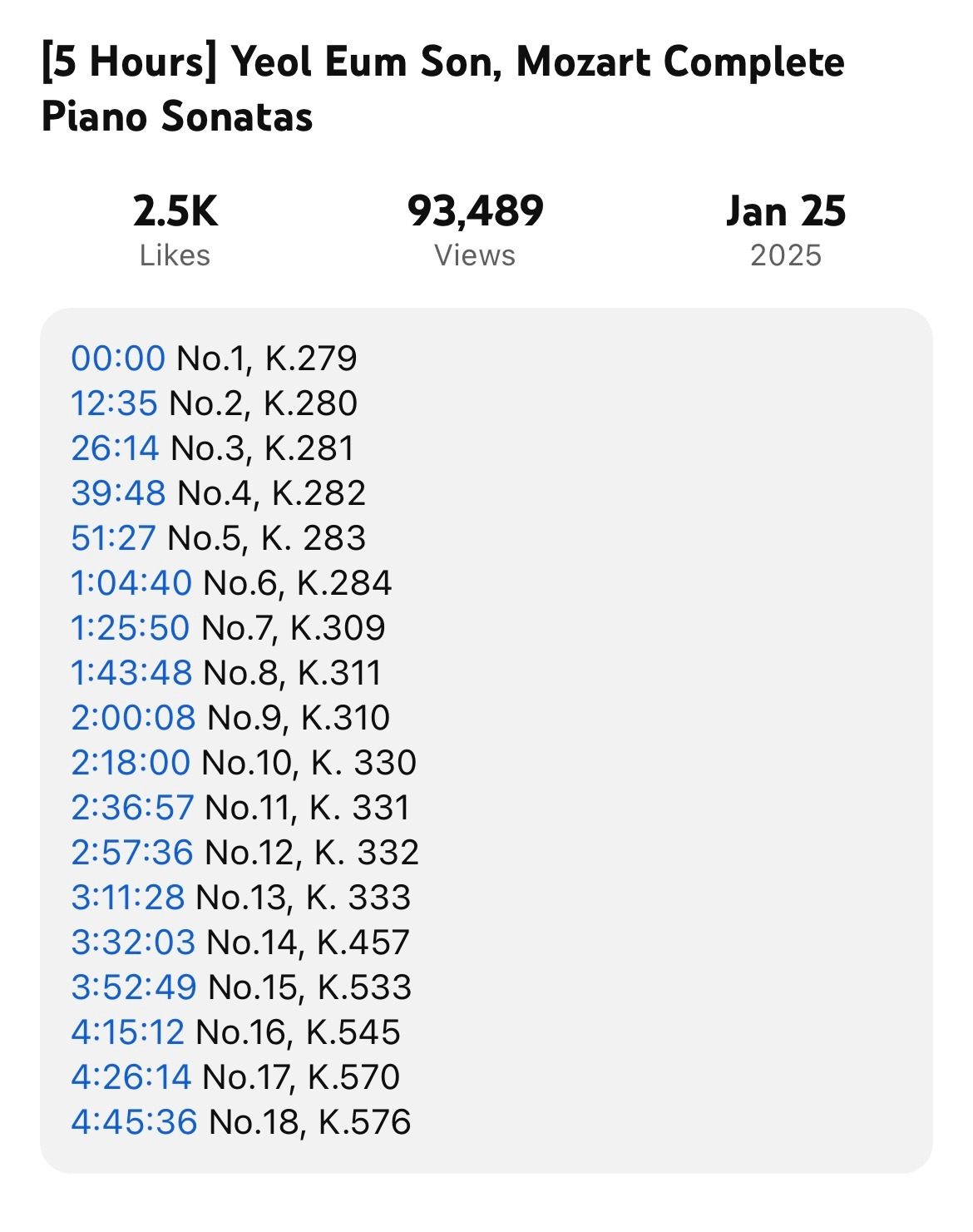The width and height of the screenshot is (973, 1232).
Task: Jump to timestamp 00:00 for No.1, K.279
Action: coord(118,359)
